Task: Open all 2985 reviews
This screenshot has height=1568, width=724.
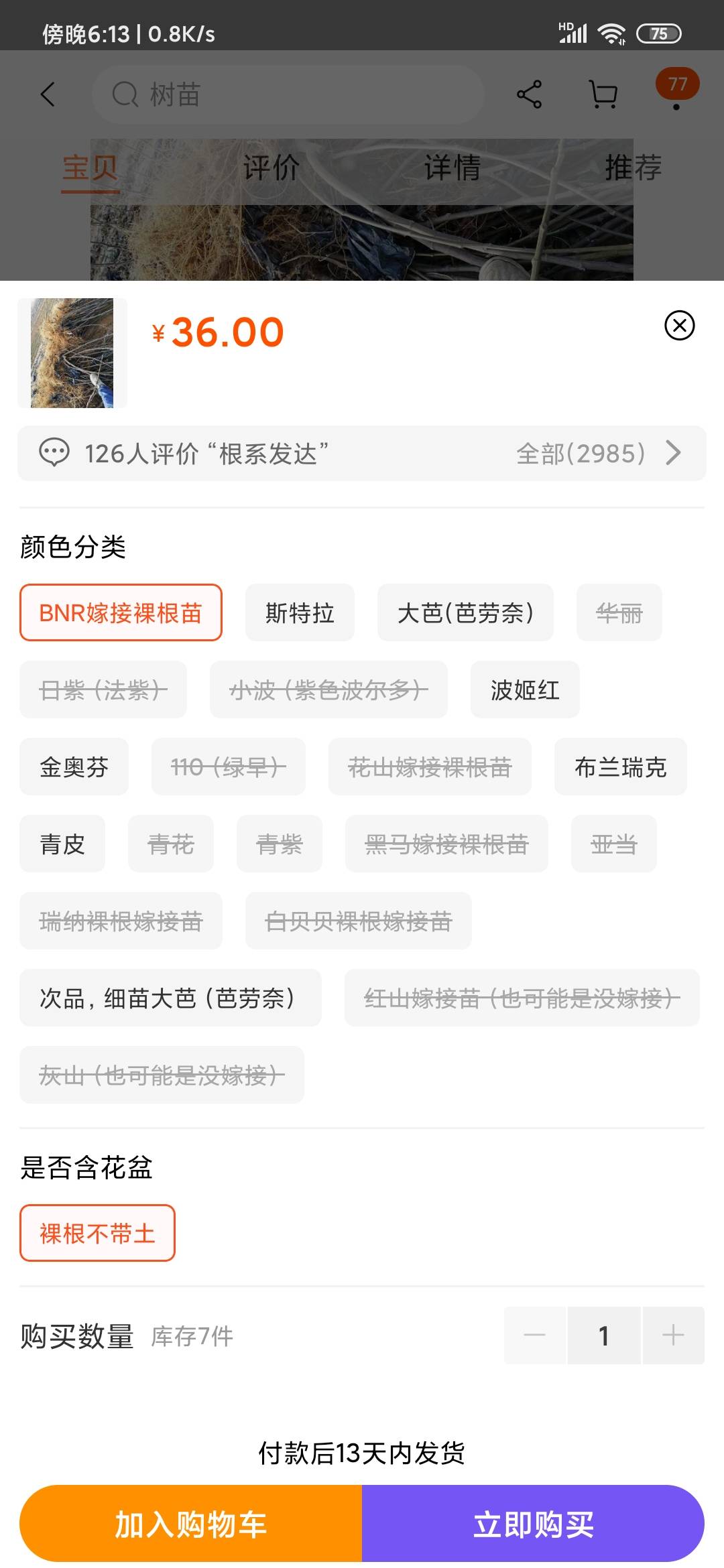Action: point(598,454)
